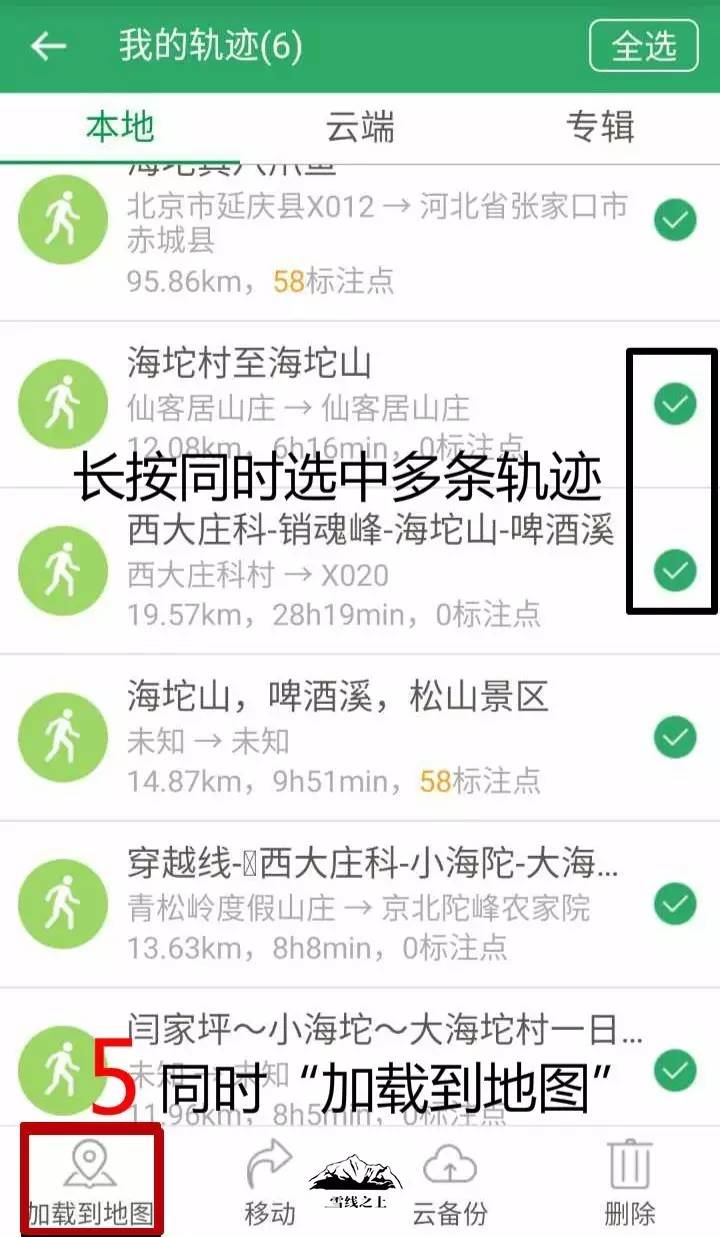Tap the walking icon beside 穿越线-西大庄科-小海陀 track
The width and height of the screenshot is (720, 1237).
point(62,902)
